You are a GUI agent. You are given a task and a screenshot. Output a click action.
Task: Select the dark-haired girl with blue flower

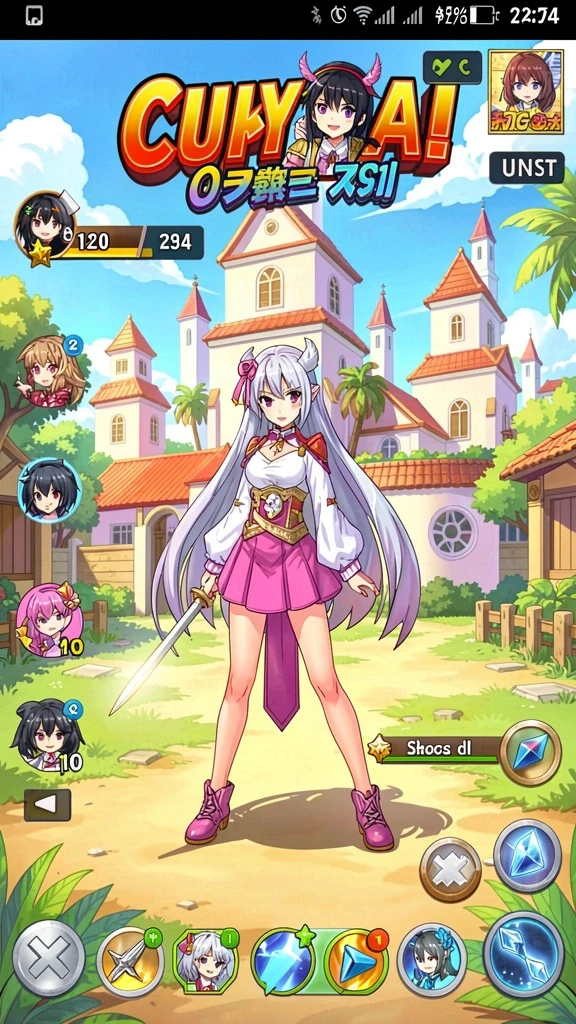432,960
